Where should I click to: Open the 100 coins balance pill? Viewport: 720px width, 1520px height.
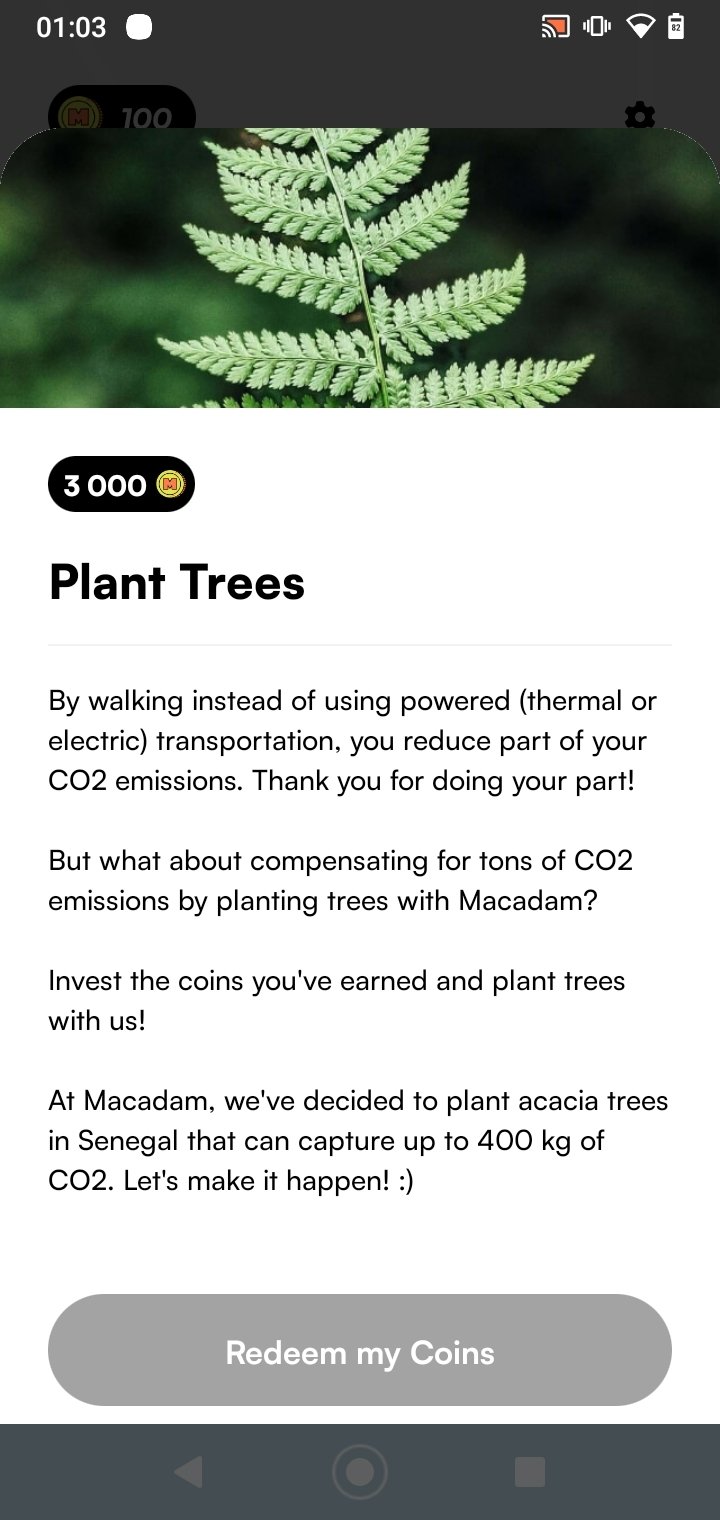122,111
